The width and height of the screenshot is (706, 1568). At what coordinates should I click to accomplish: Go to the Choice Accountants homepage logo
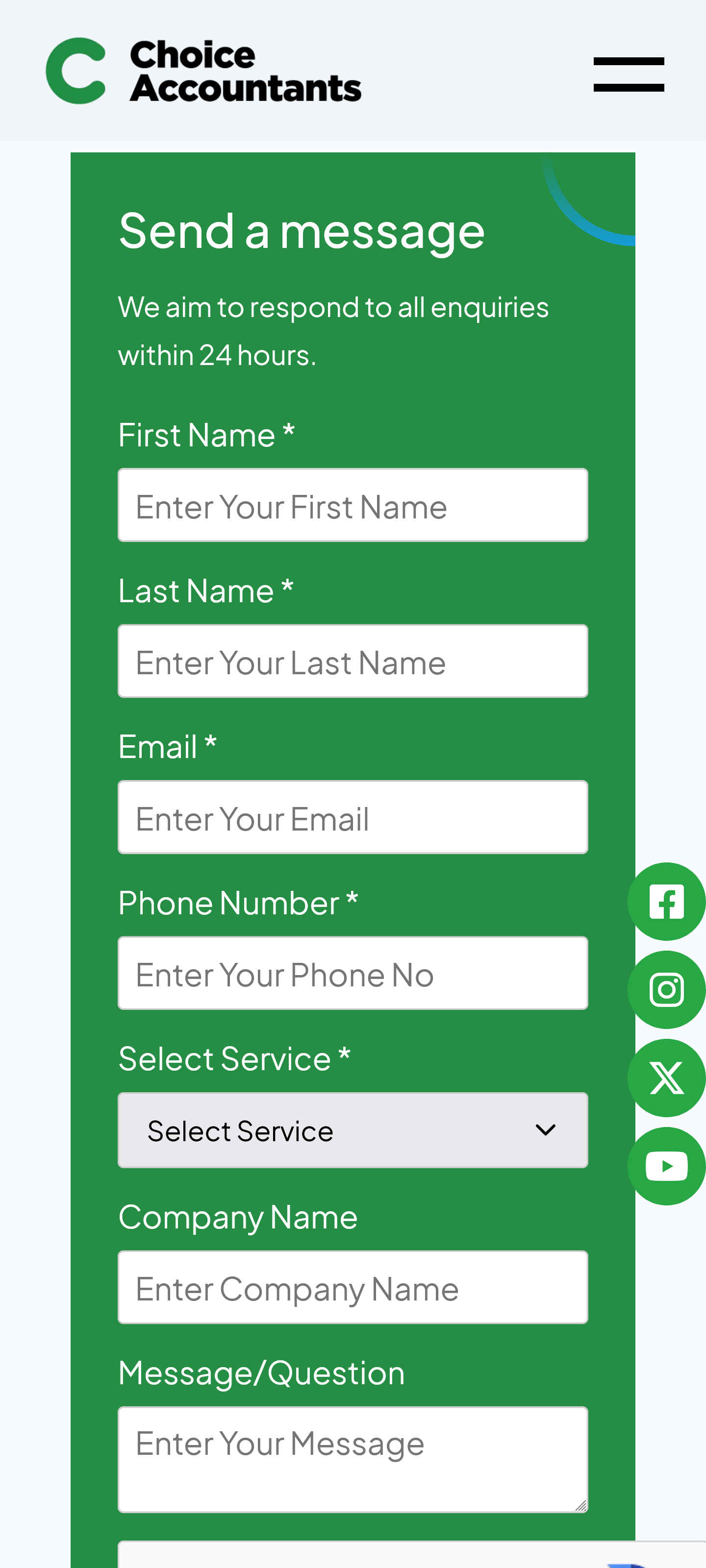point(203,71)
